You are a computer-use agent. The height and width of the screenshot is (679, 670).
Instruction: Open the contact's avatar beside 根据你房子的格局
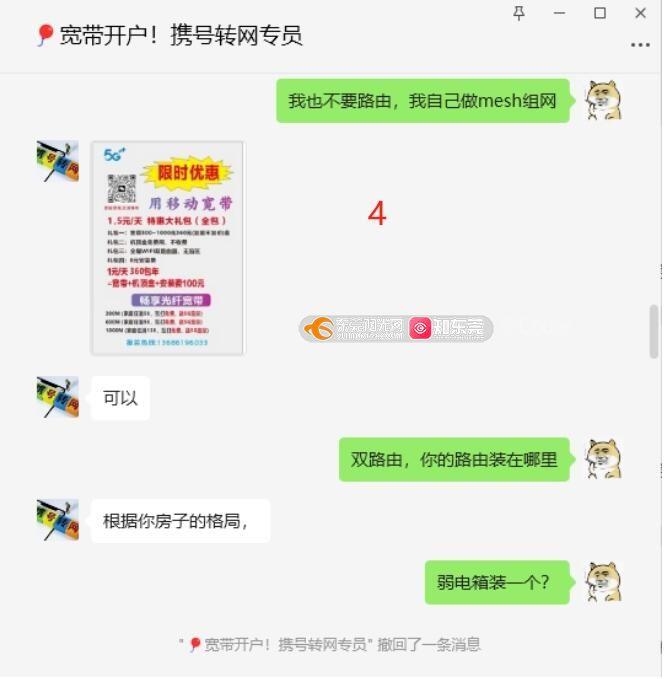point(57,520)
